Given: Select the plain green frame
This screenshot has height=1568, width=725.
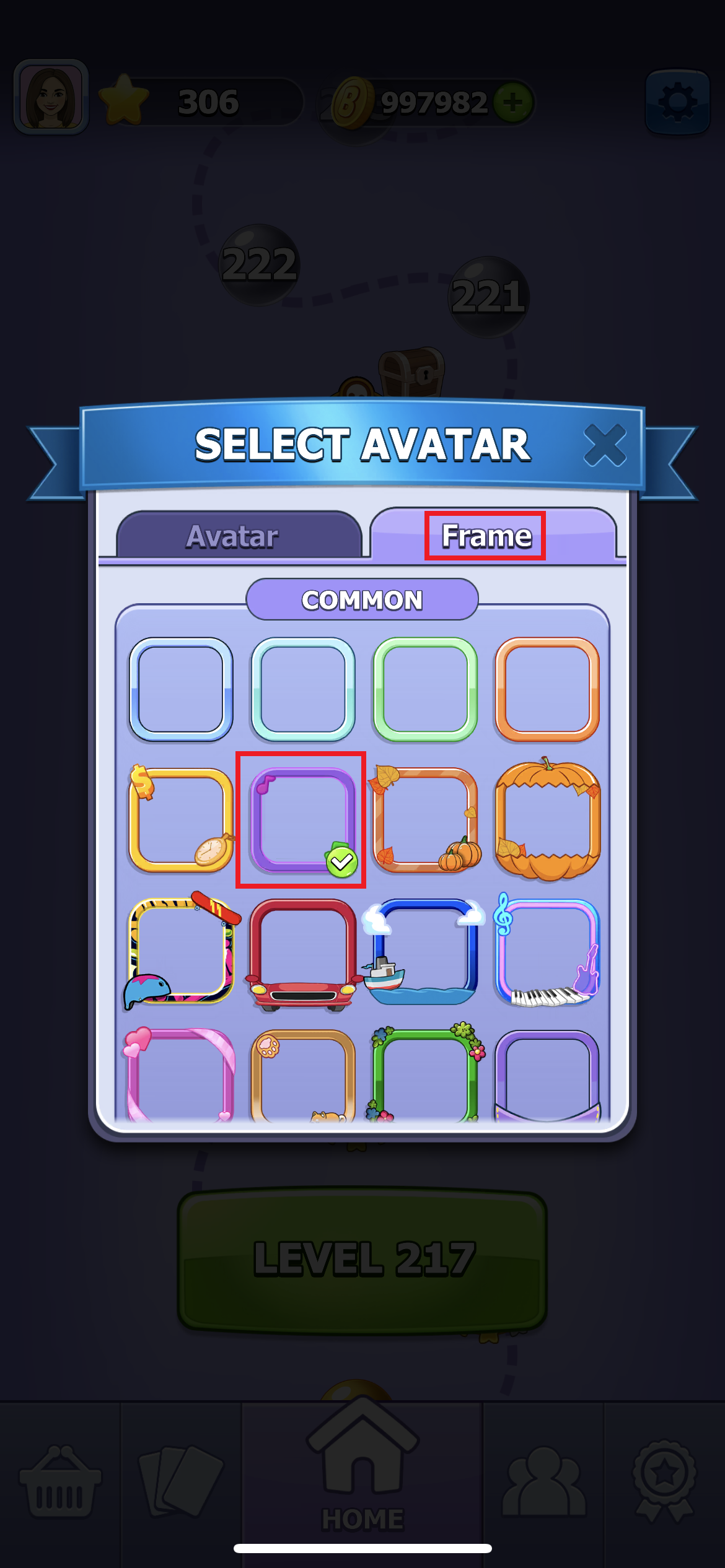Looking at the screenshot, I should pyautogui.click(x=425, y=689).
